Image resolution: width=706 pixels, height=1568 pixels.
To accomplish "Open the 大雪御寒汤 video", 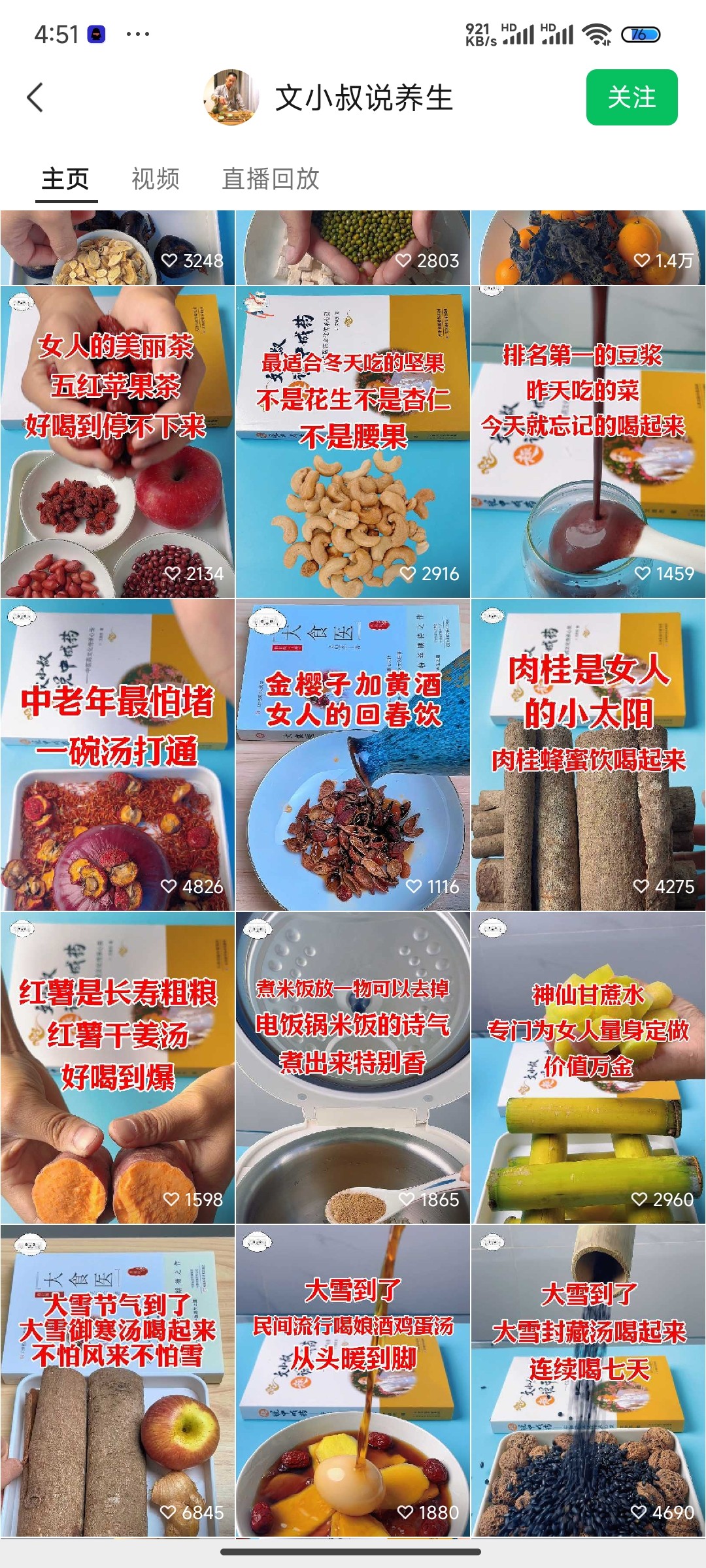I will tap(118, 1380).
